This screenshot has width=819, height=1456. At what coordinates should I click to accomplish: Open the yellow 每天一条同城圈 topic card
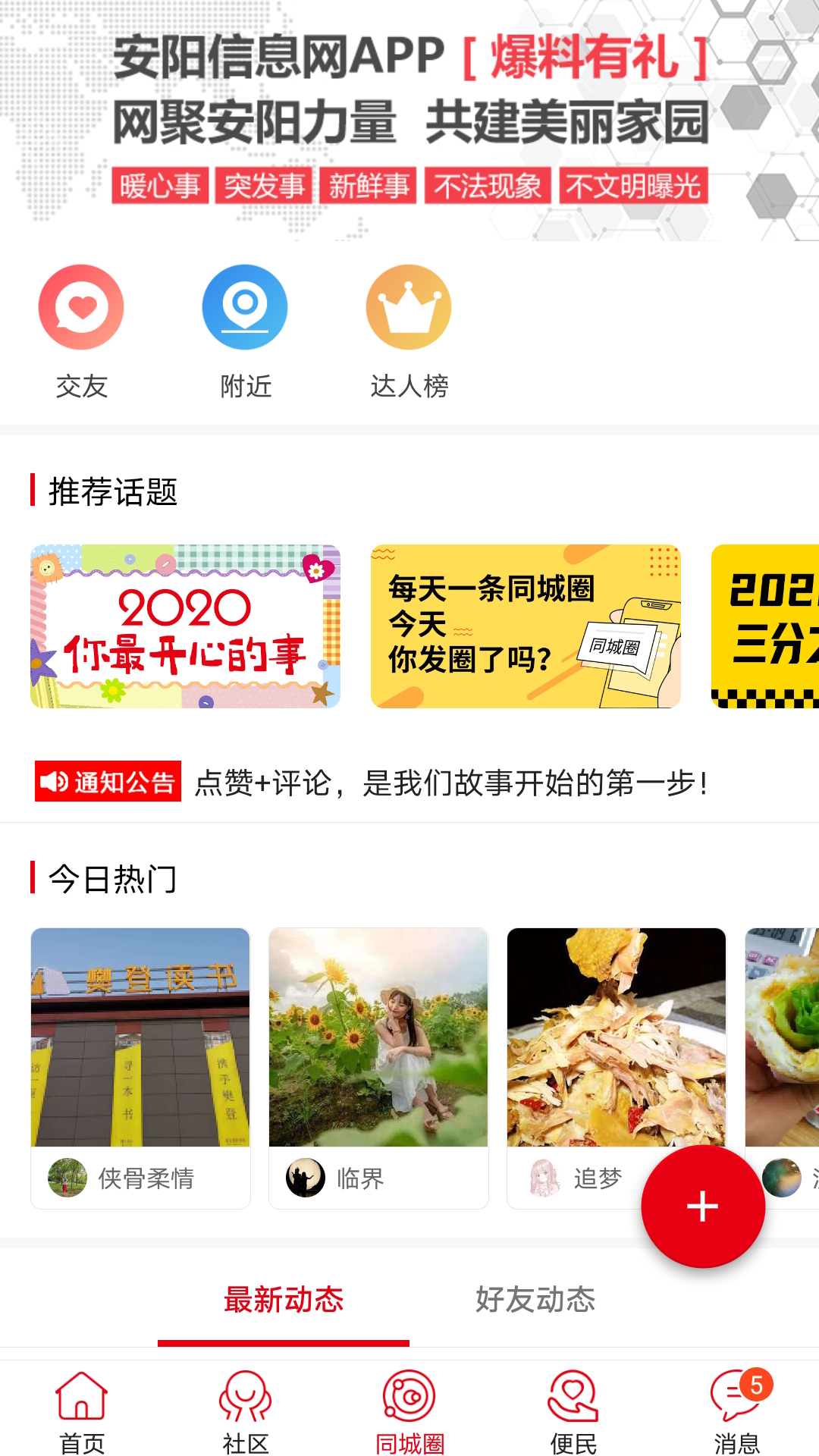click(x=525, y=626)
